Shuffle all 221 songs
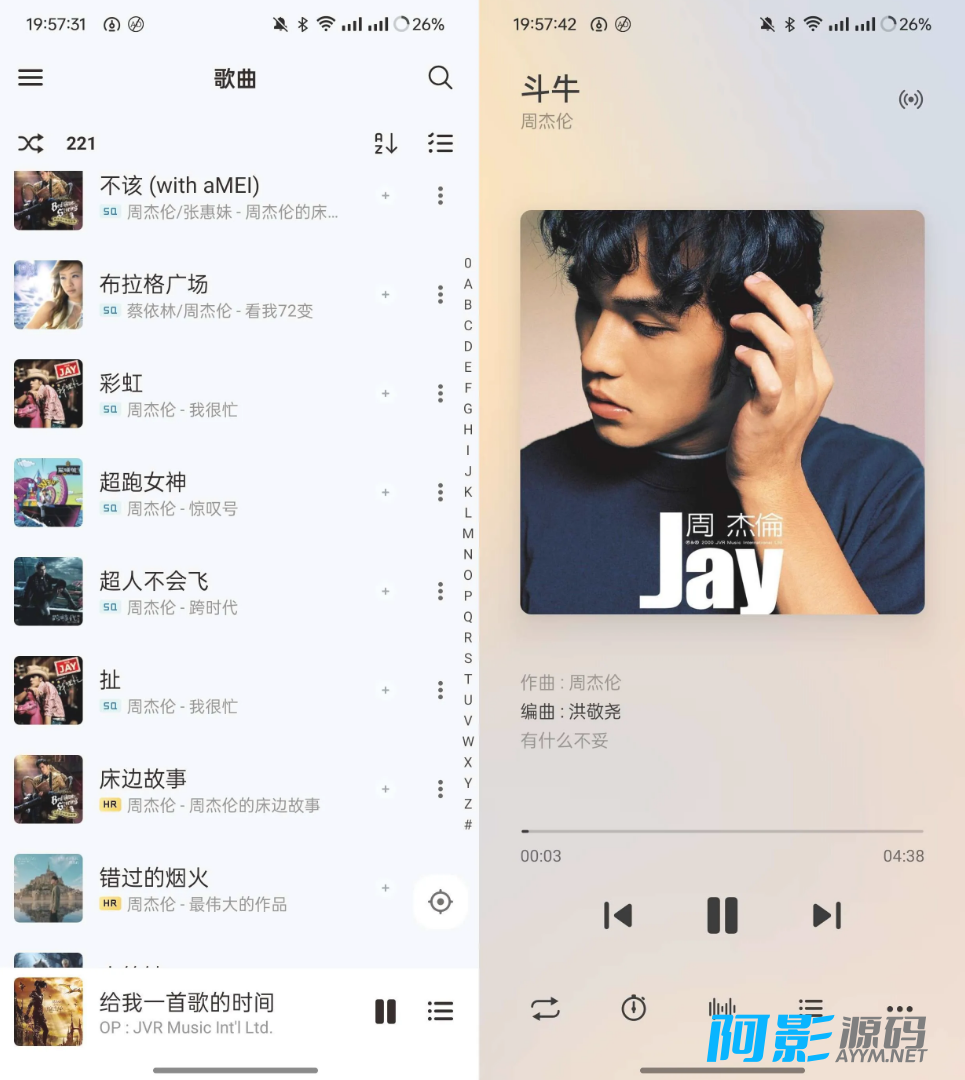This screenshot has height=1080, width=965. pos(31,144)
